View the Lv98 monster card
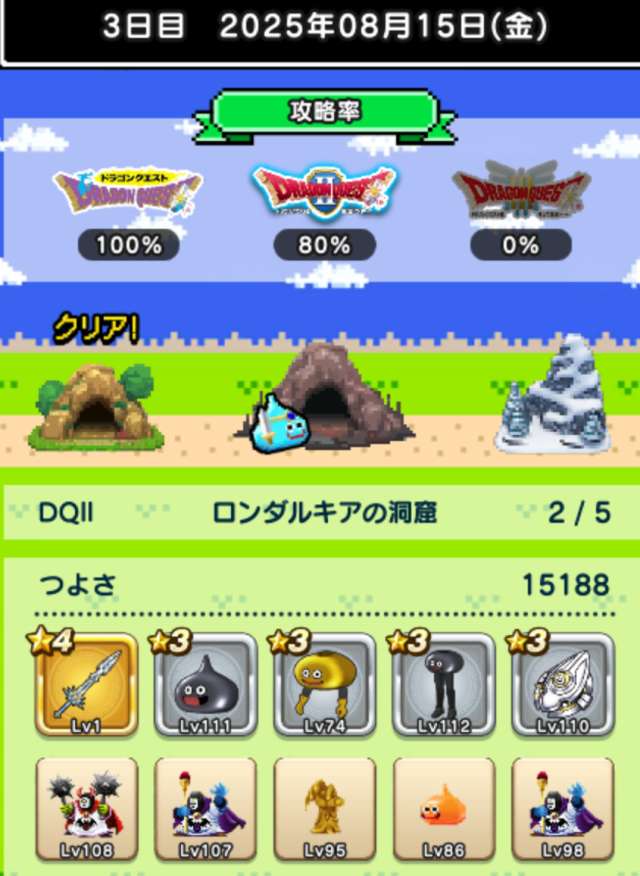Viewport: 640px width, 876px height. point(563,808)
